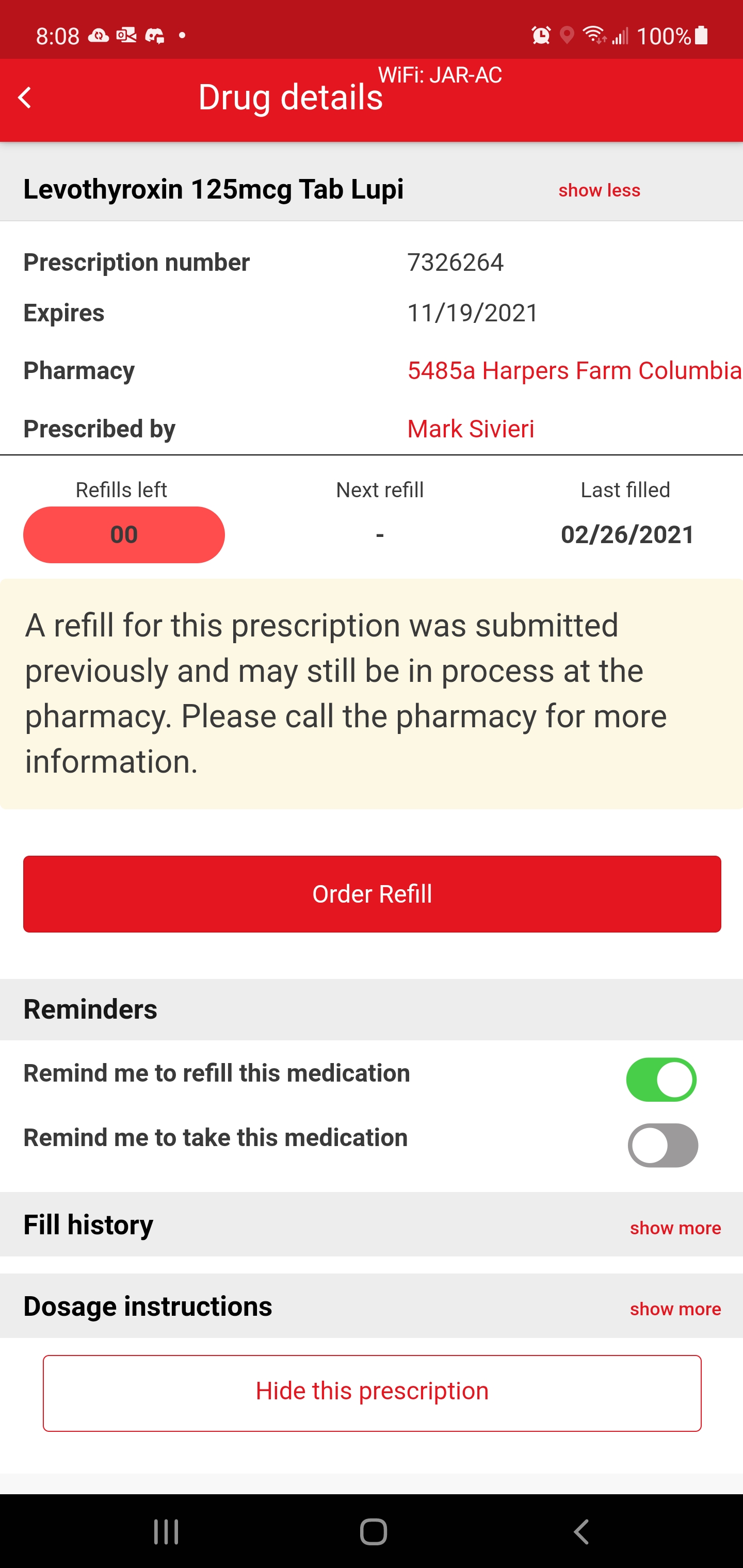Screen dimensions: 743x1568
Task: Enable reminder to take this medication
Action: pos(662,1145)
